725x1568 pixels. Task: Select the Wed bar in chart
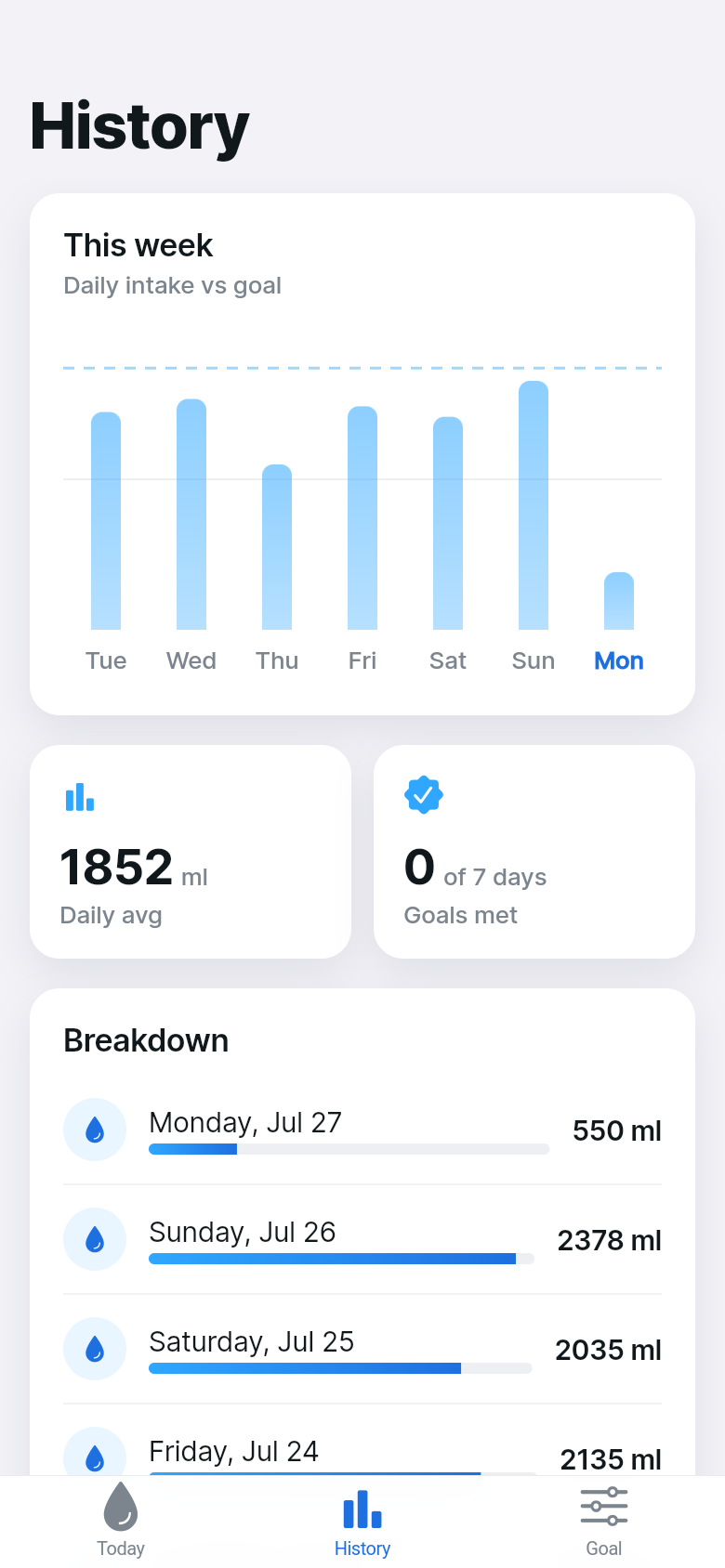pos(191,515)
